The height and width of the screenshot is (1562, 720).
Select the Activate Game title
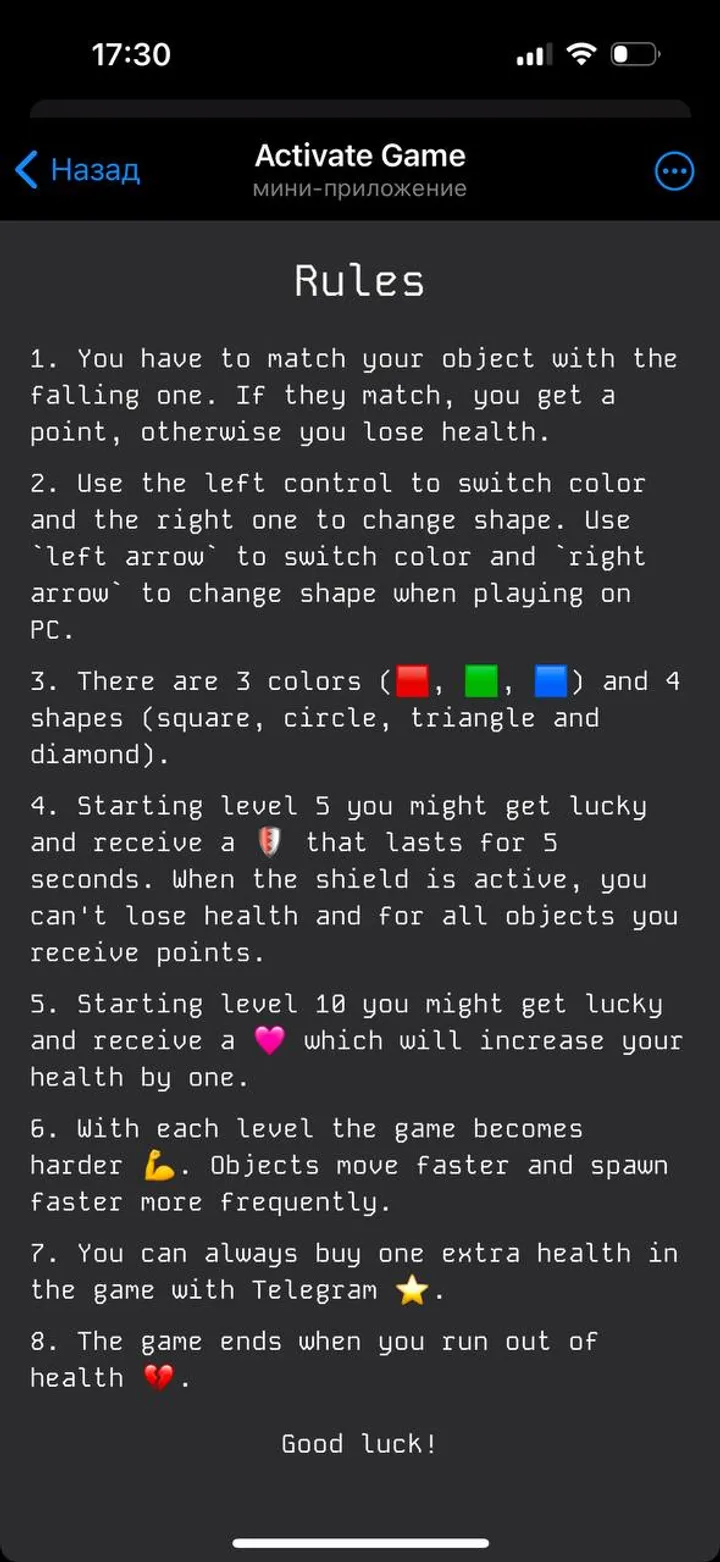coord(360,155)
